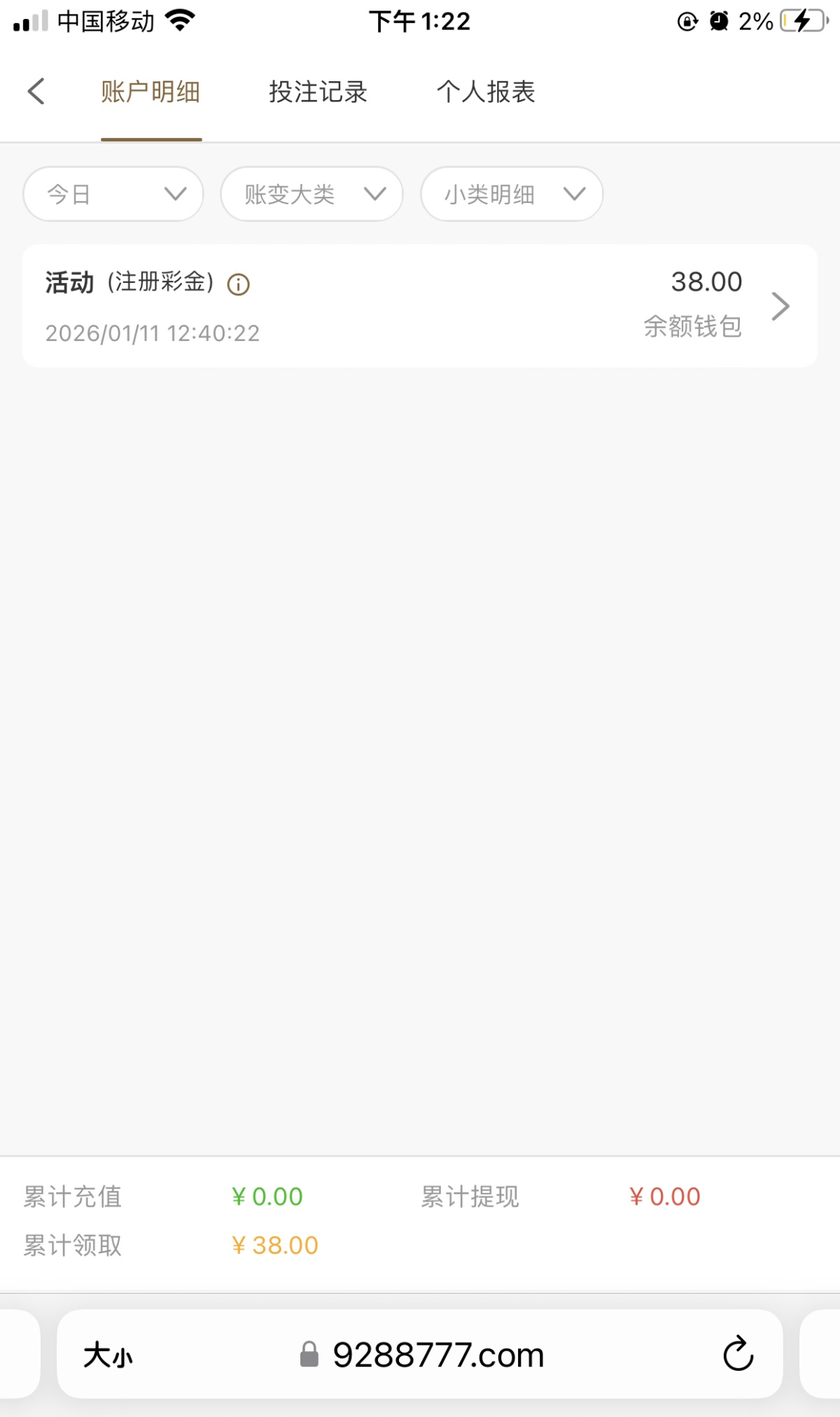
Task: Switch to the 个人报表 tab
Action: coord(486,92)
